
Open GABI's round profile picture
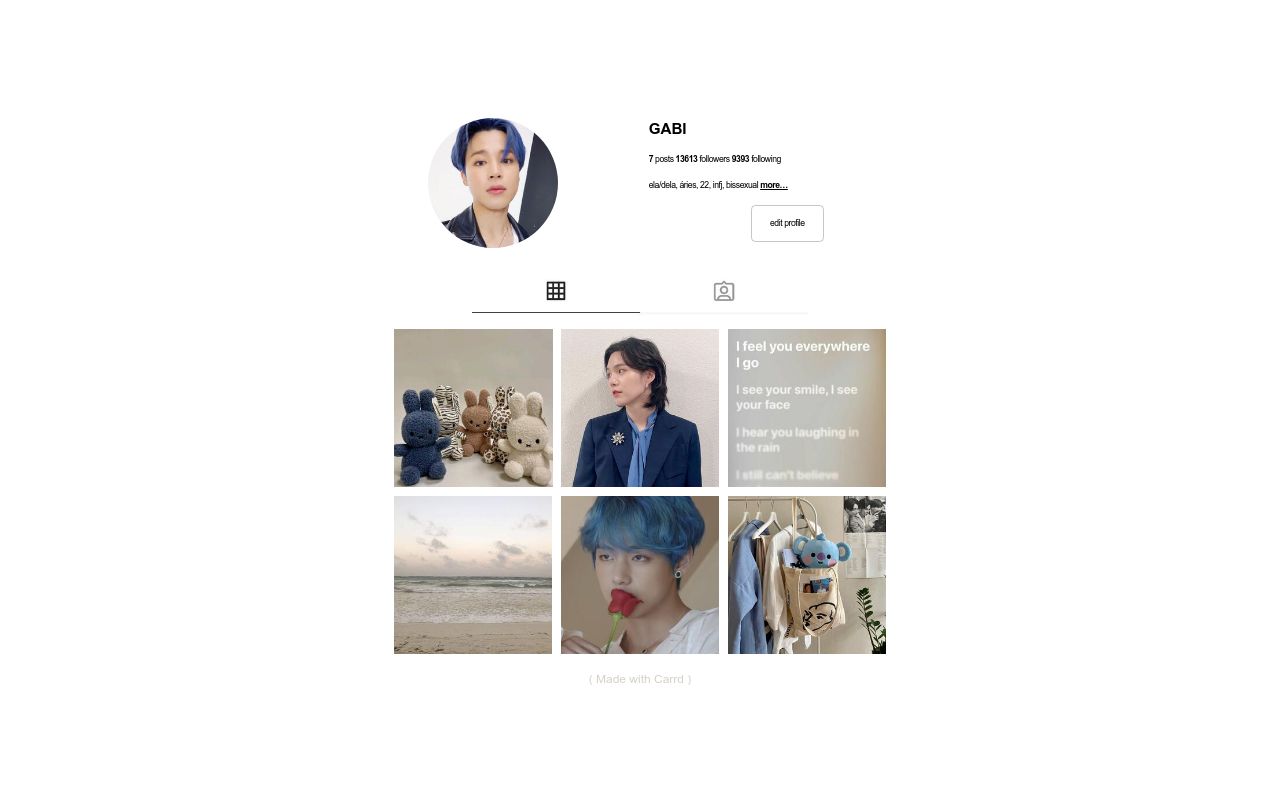click(x=493, y=183)
